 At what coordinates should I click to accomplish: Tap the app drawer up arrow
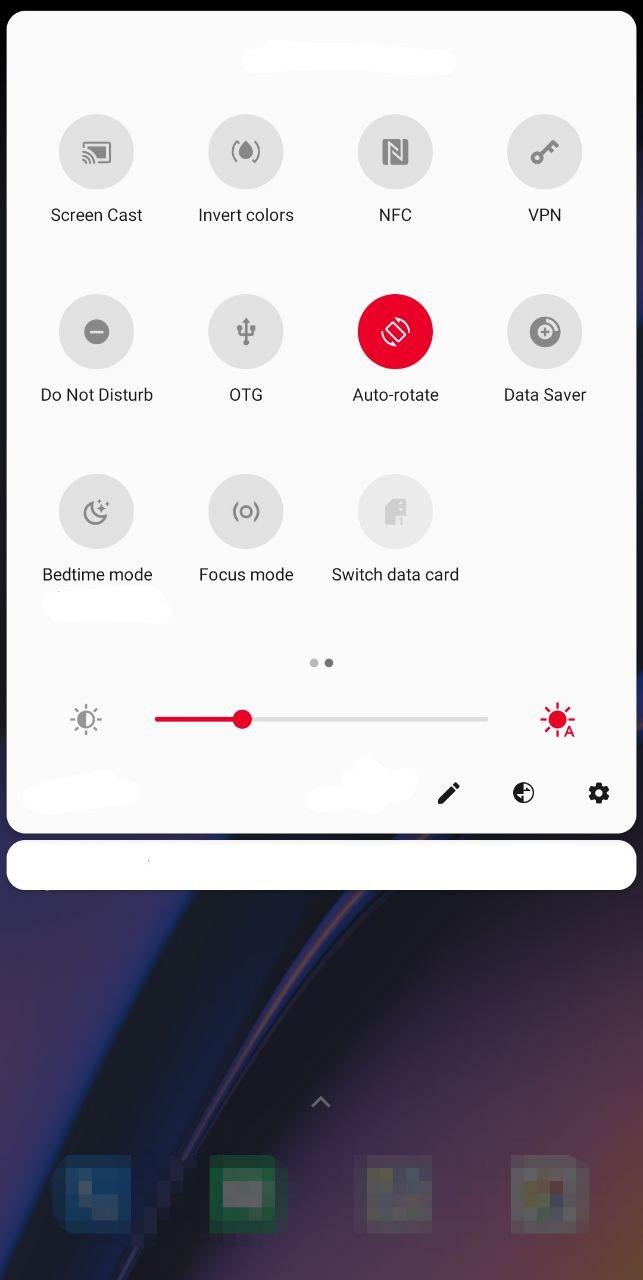(x=320, y=1102)
